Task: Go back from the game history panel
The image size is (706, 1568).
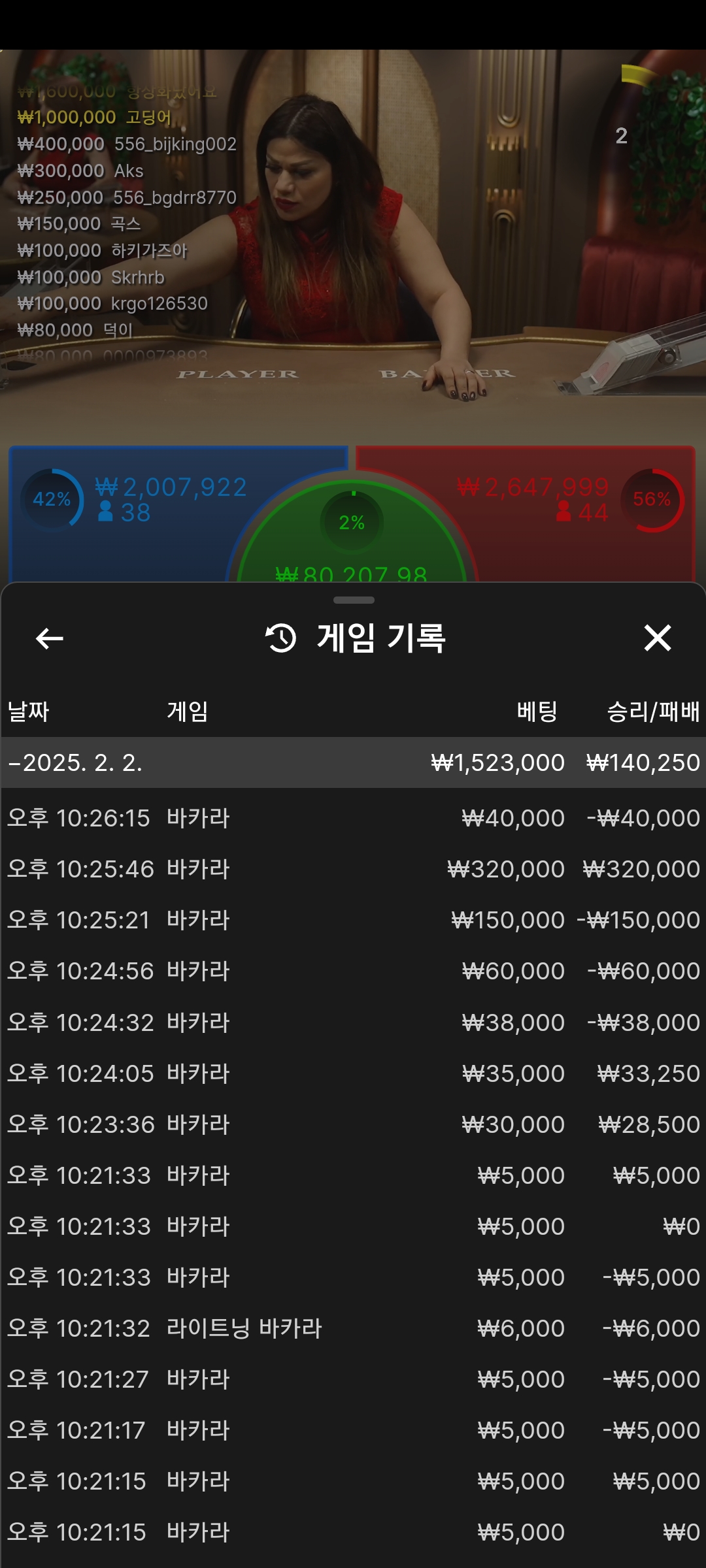Action: (50, 638)
